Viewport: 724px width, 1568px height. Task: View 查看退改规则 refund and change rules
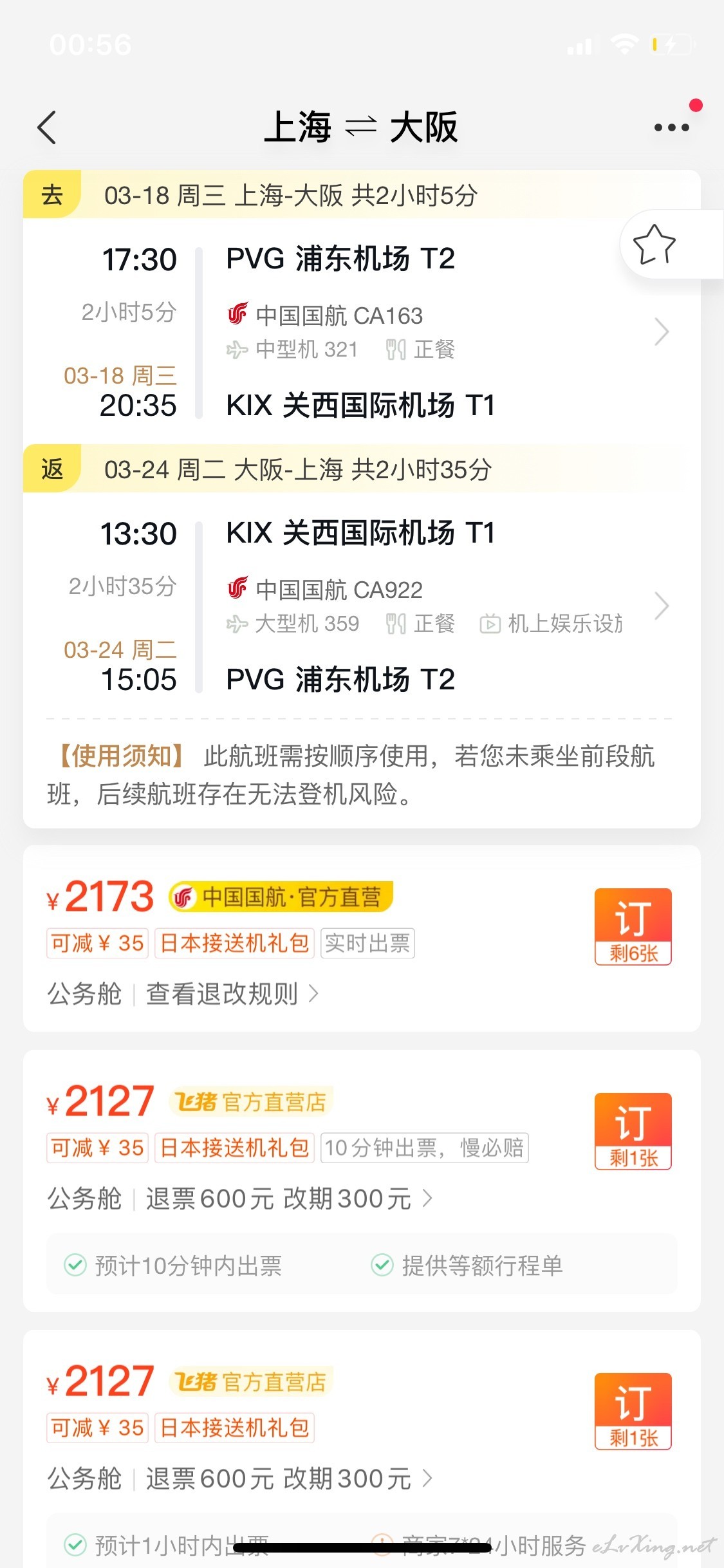pos(232,994)
